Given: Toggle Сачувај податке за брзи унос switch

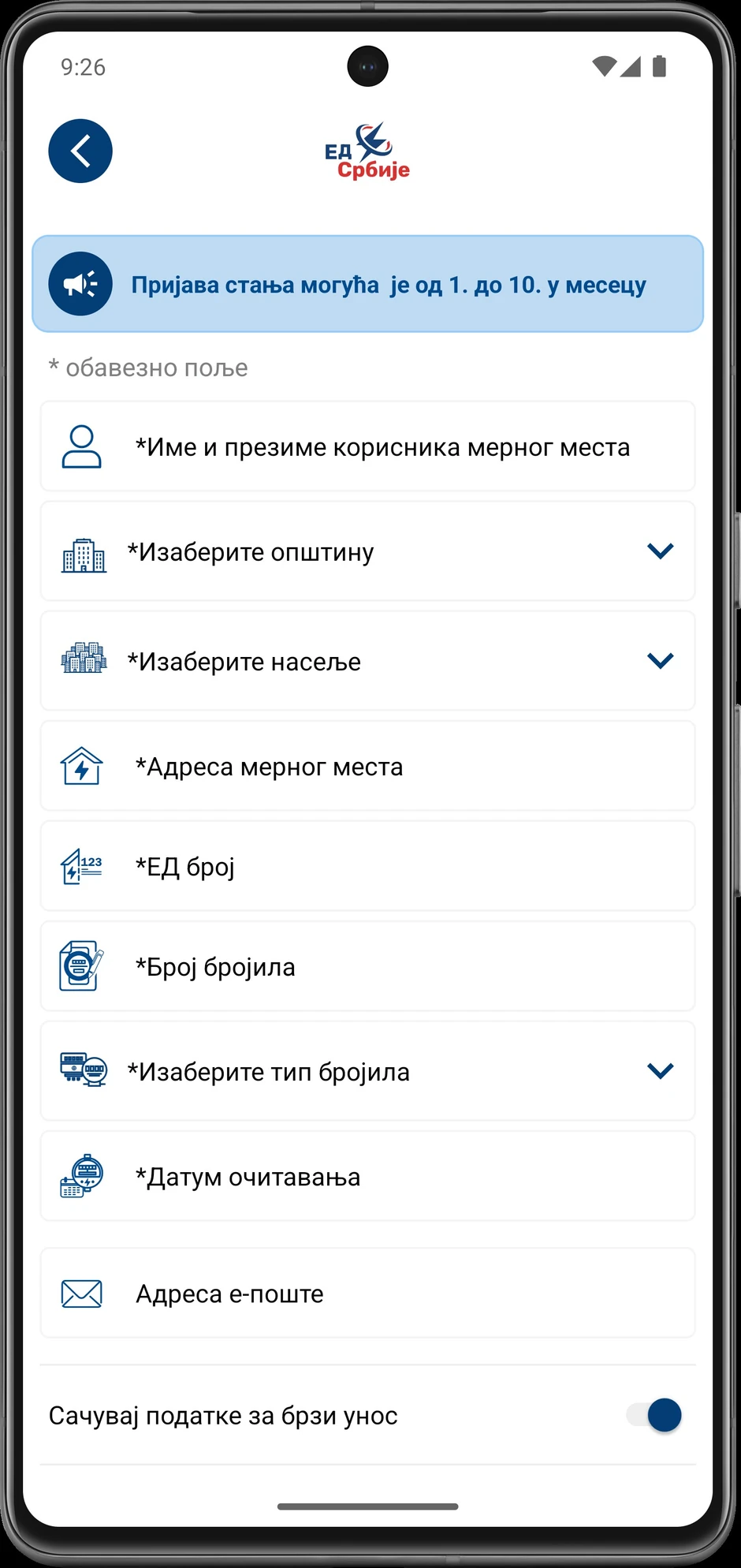Looking at the screenshot, I should 656,1415.
